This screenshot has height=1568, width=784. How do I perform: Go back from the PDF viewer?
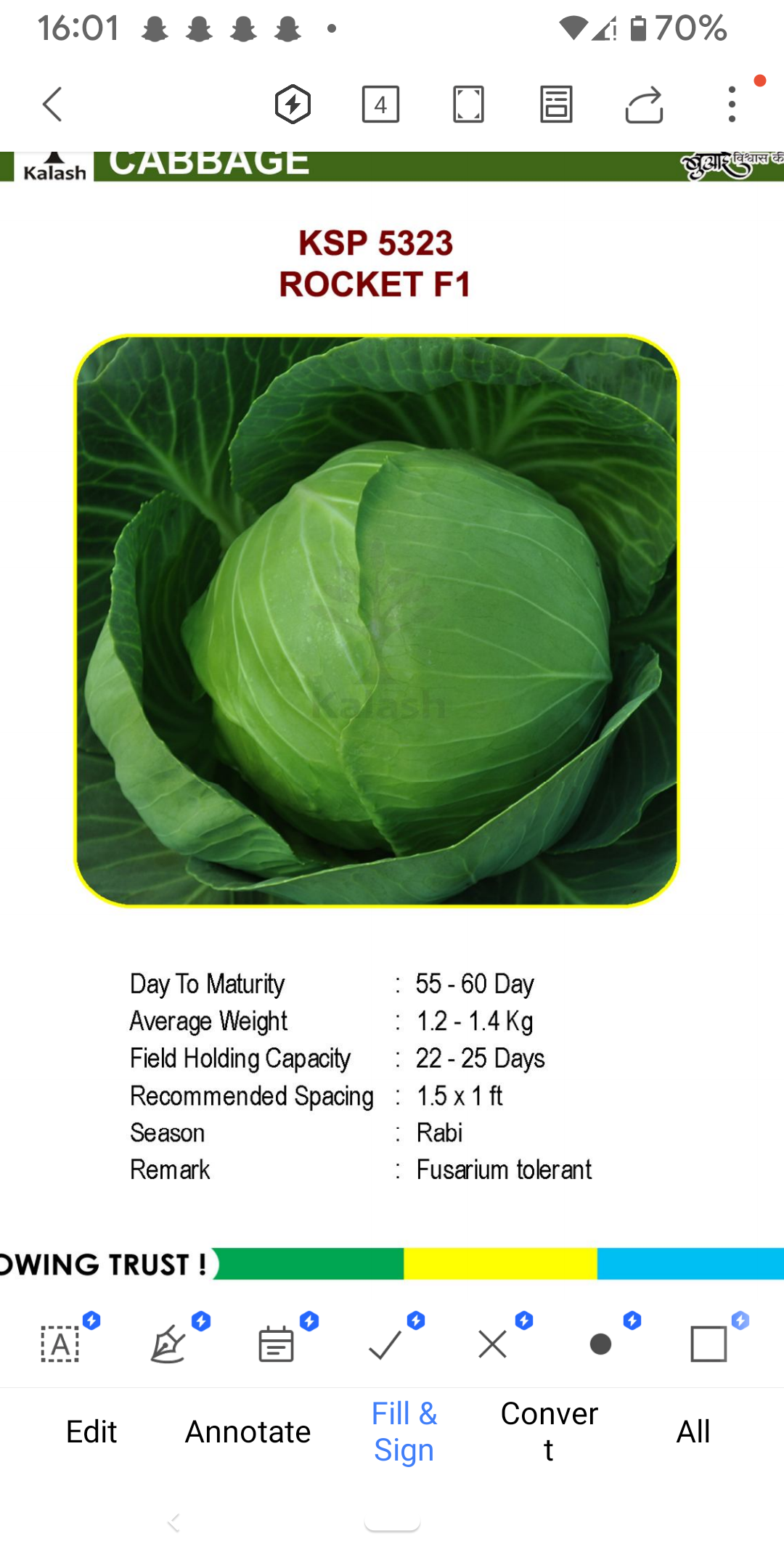pos(52,105)
